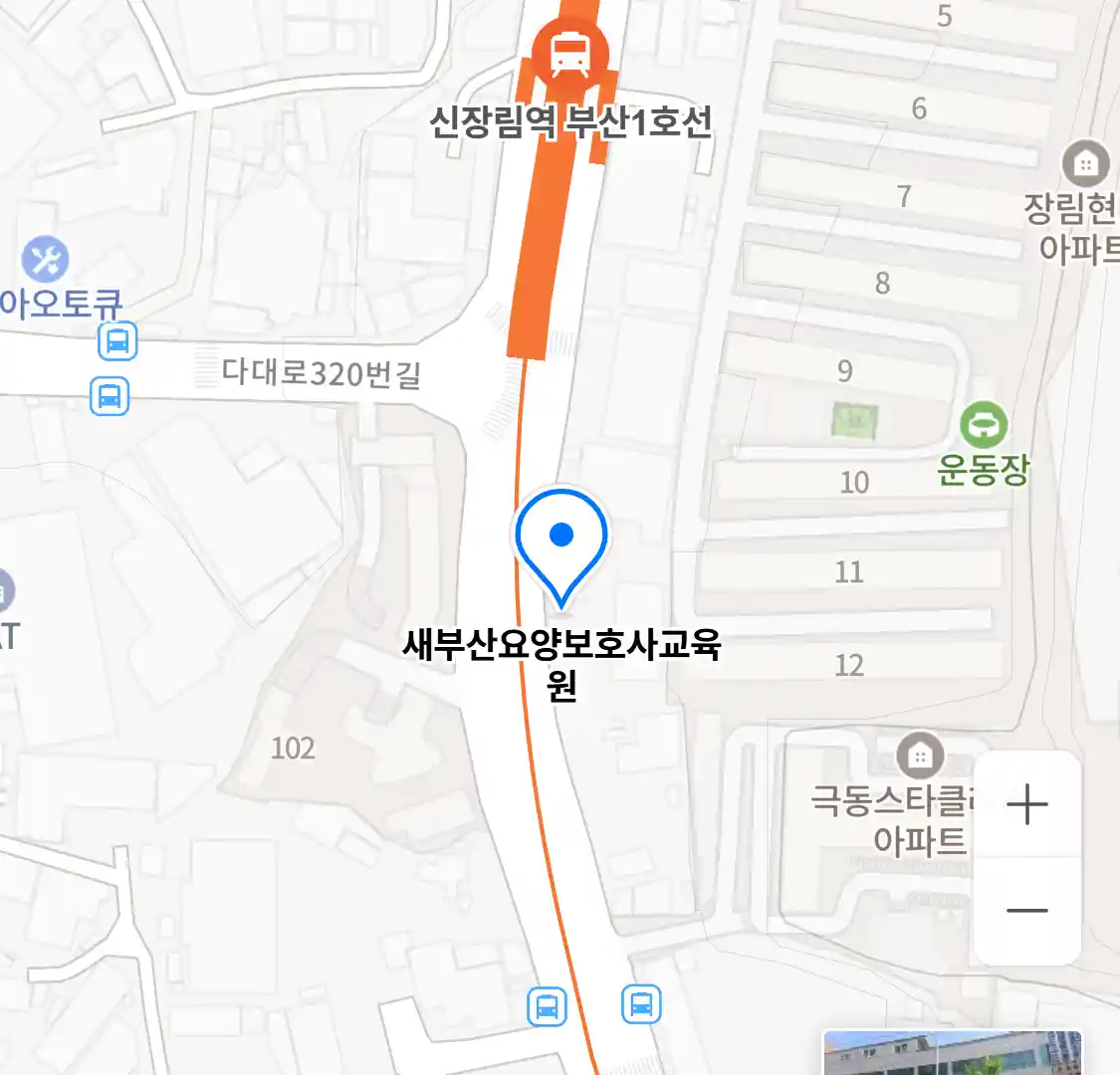Open the 운동장 place marker

984,427
